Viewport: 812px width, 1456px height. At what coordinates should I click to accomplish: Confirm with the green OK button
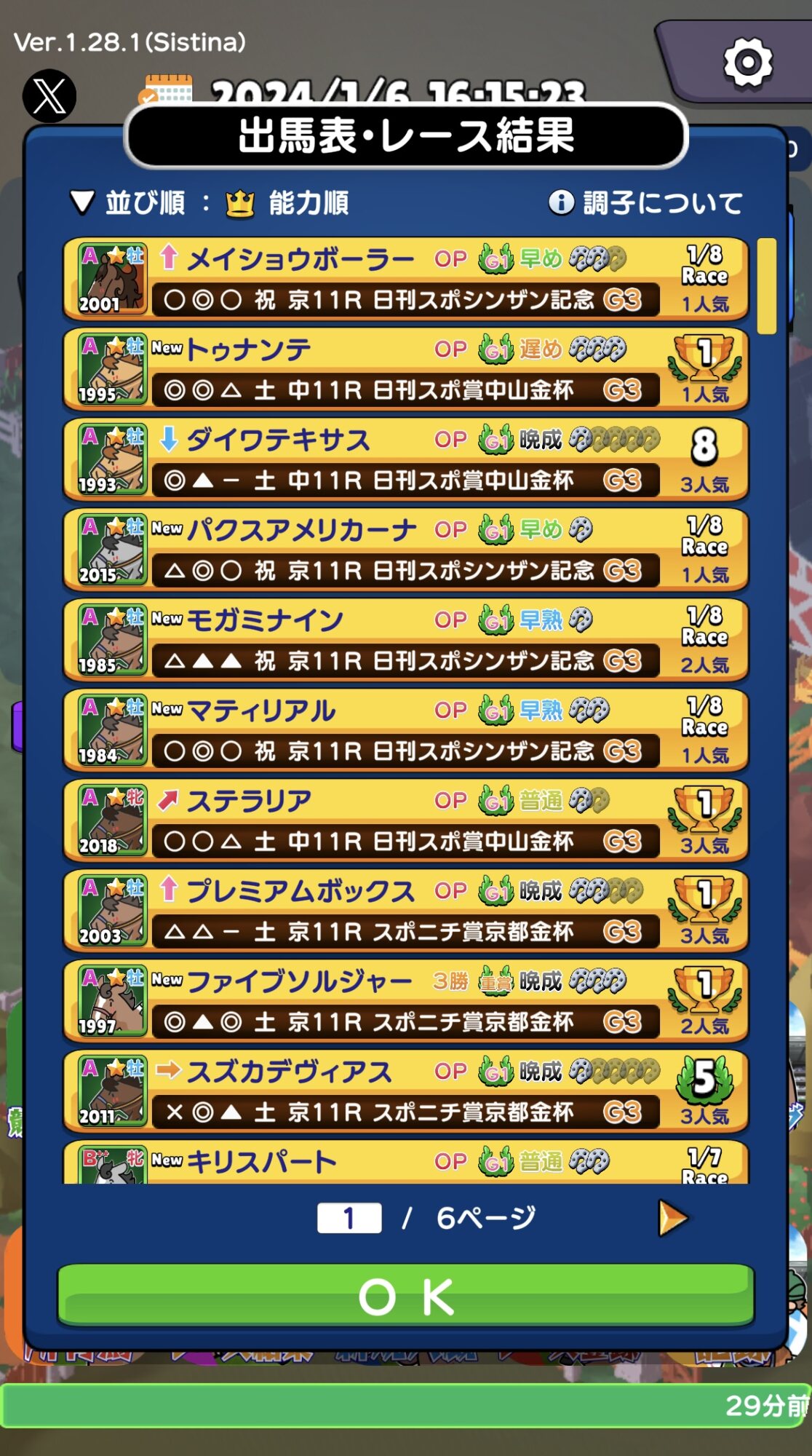pyautogui.click(x=406, y=1297)
